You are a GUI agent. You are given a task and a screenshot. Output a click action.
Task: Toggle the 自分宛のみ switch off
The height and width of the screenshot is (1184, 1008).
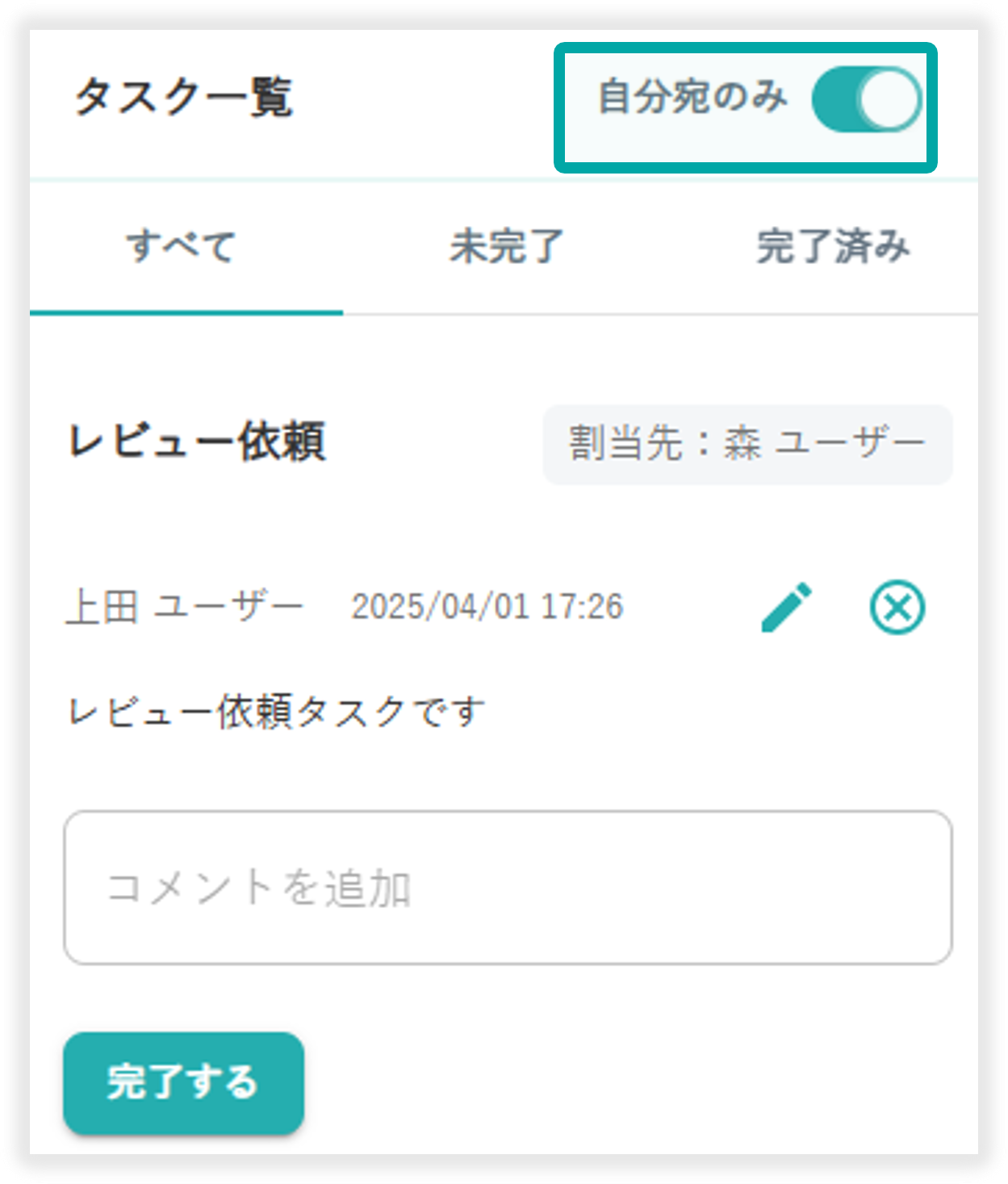tap(866, 100)
